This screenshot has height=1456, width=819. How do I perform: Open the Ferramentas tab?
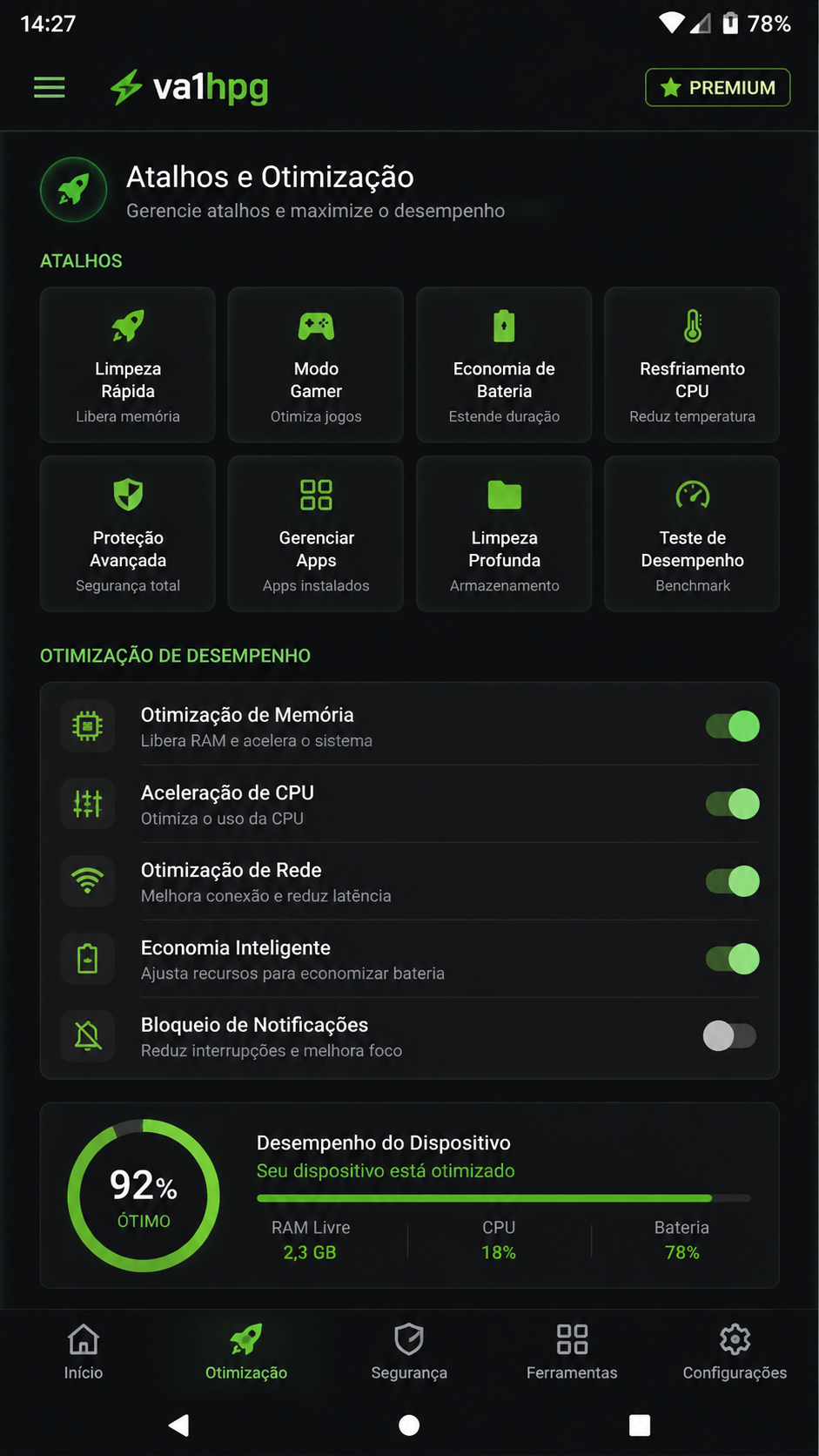572,1352
